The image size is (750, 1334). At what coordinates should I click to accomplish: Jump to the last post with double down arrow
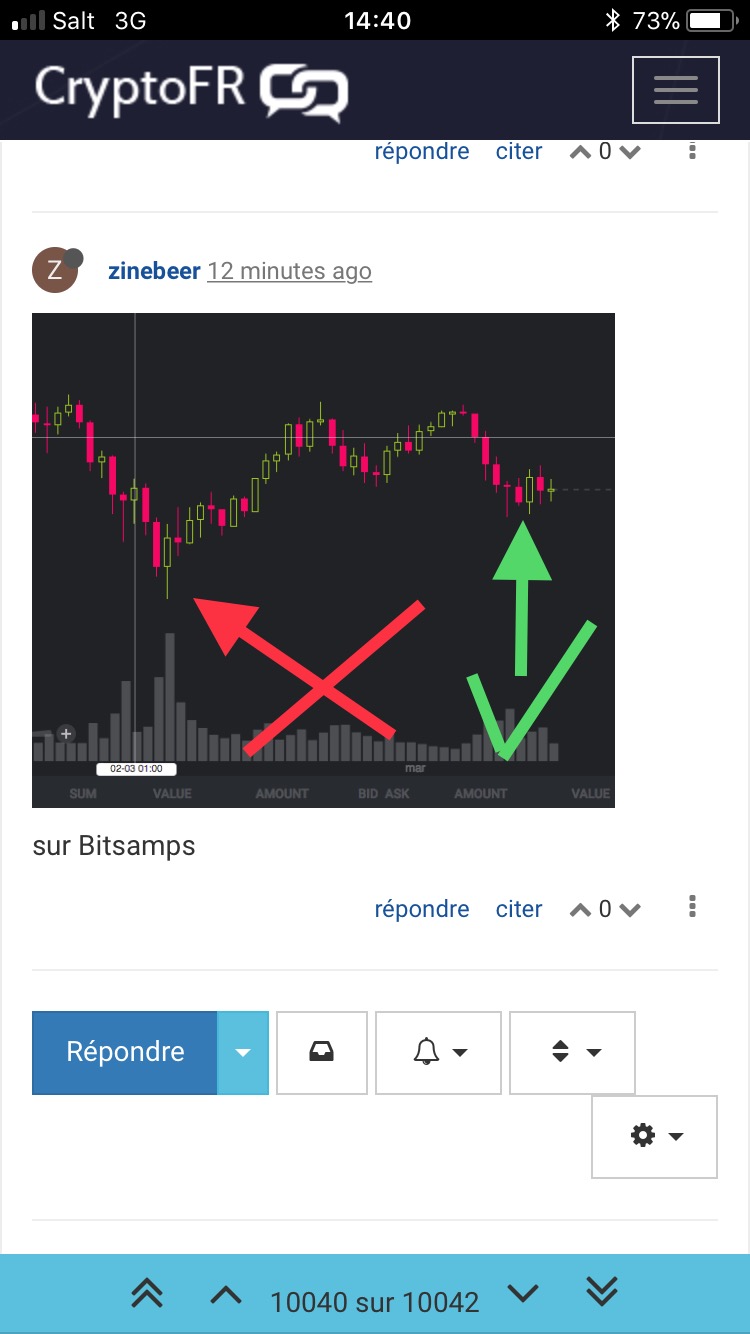(x=601, y=1293)
